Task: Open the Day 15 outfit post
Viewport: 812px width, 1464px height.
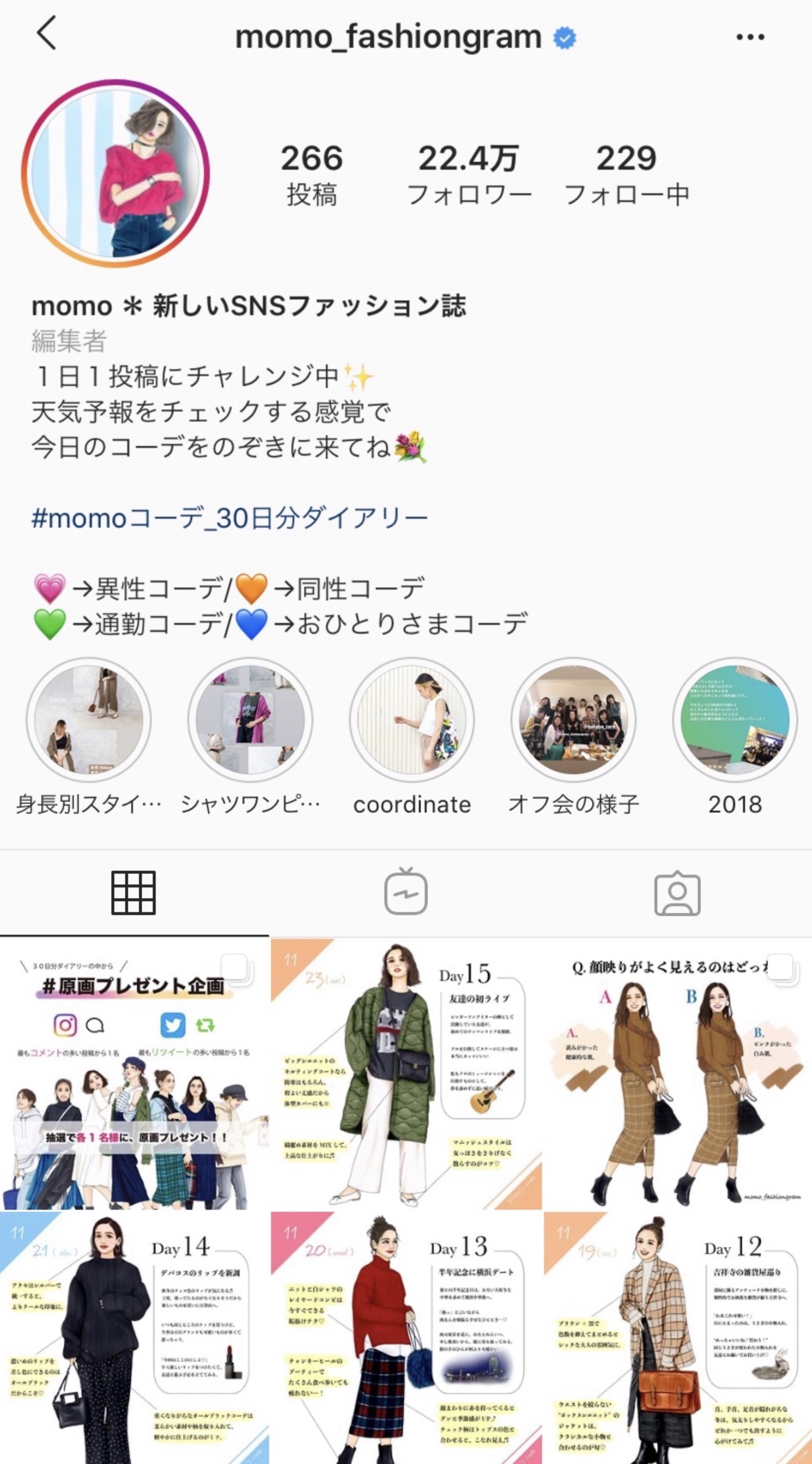Action: (x=406, y=1074)
